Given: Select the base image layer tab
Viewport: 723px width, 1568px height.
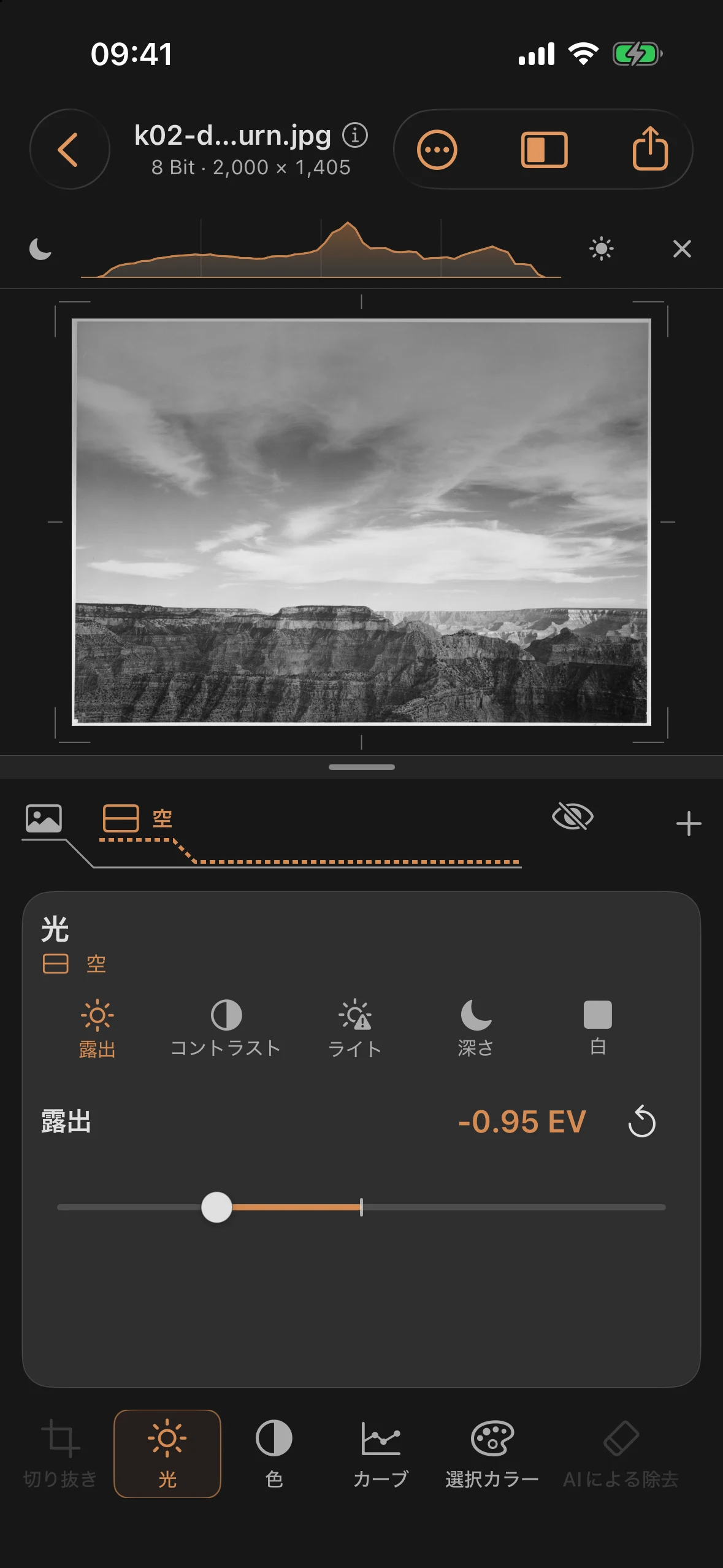Looking at the screenshot, I should tap(44, 818).
